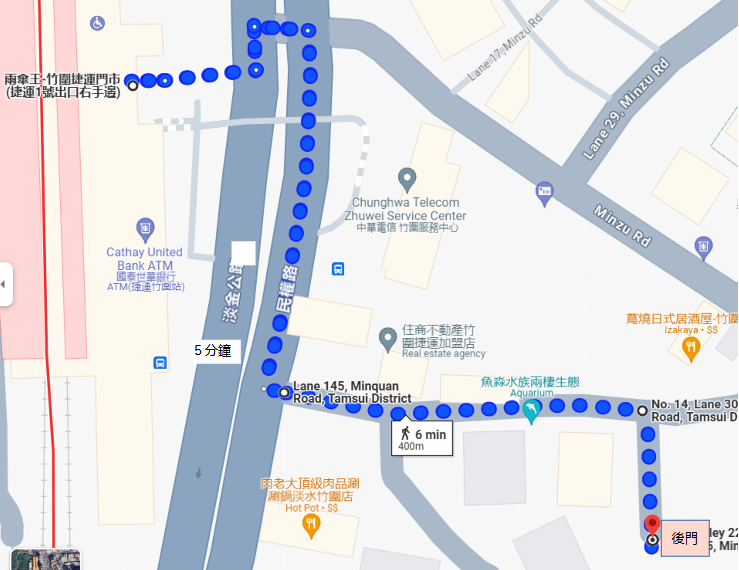Expand the collapsed side panel arrow

click(4, 285)
